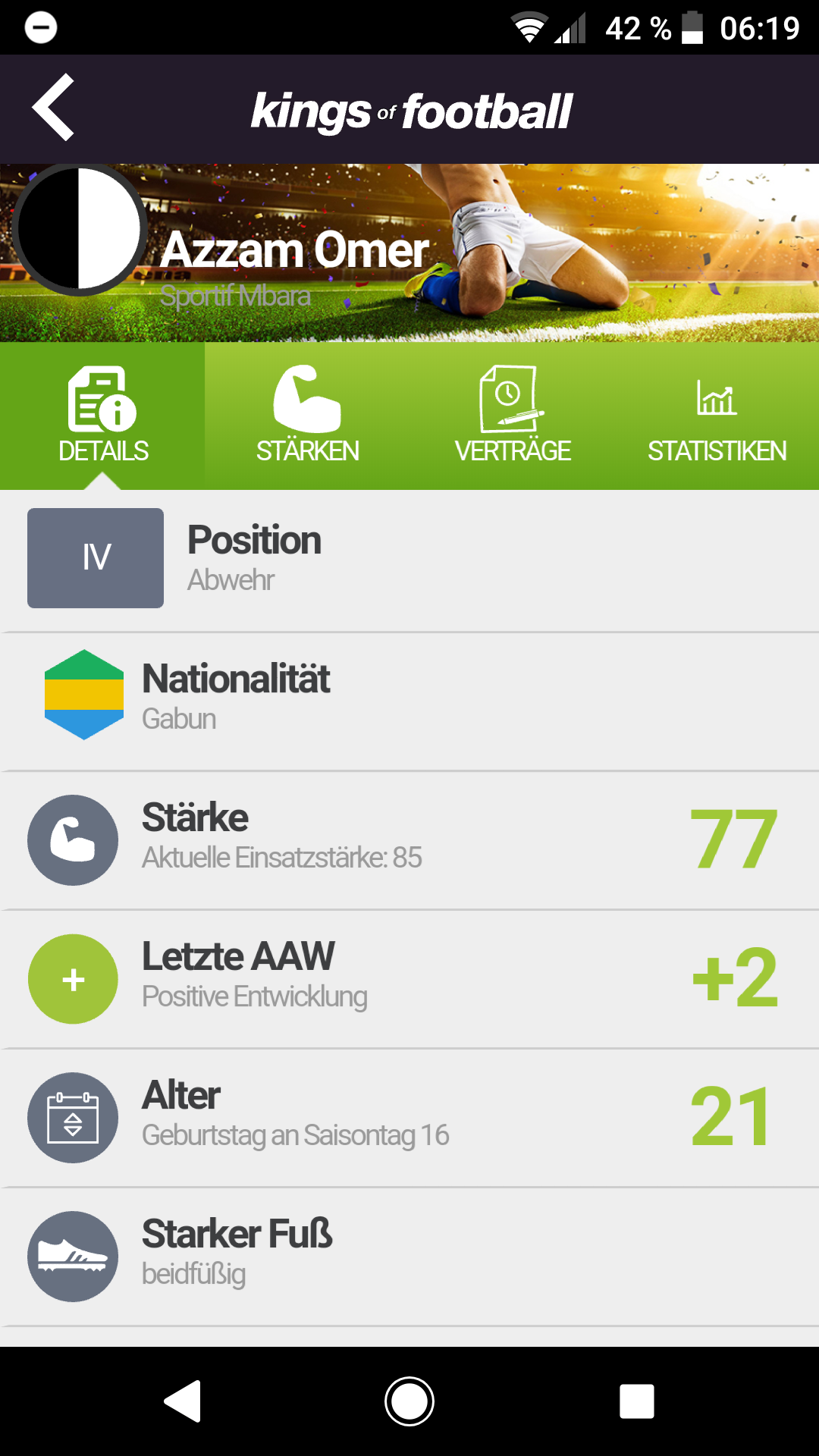Switch to the Stärken tab

click(x=307, y=416)
